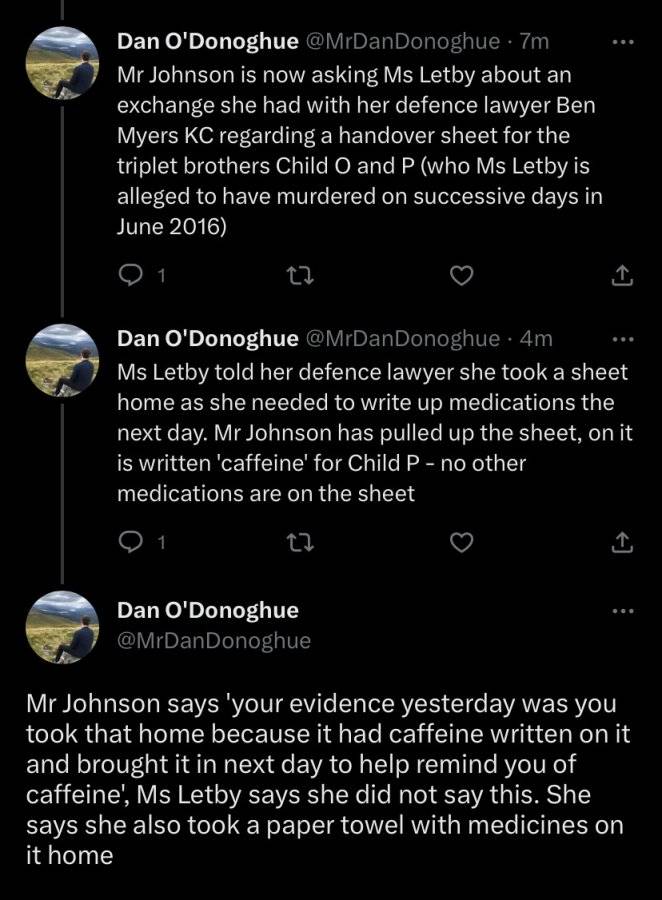Image resolution: width=662 pixels, height=900 pixels.
Task: Open Dan O'Donoghue's avatar on the main tweet
Action: pos(63,627)
